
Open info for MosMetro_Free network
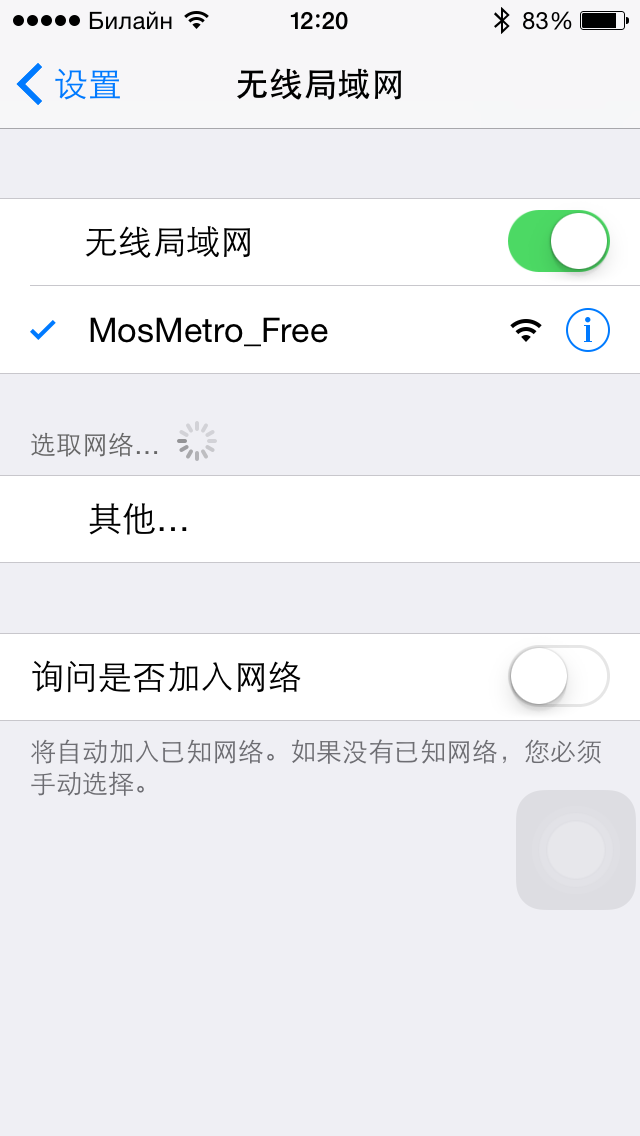point(587,330)
